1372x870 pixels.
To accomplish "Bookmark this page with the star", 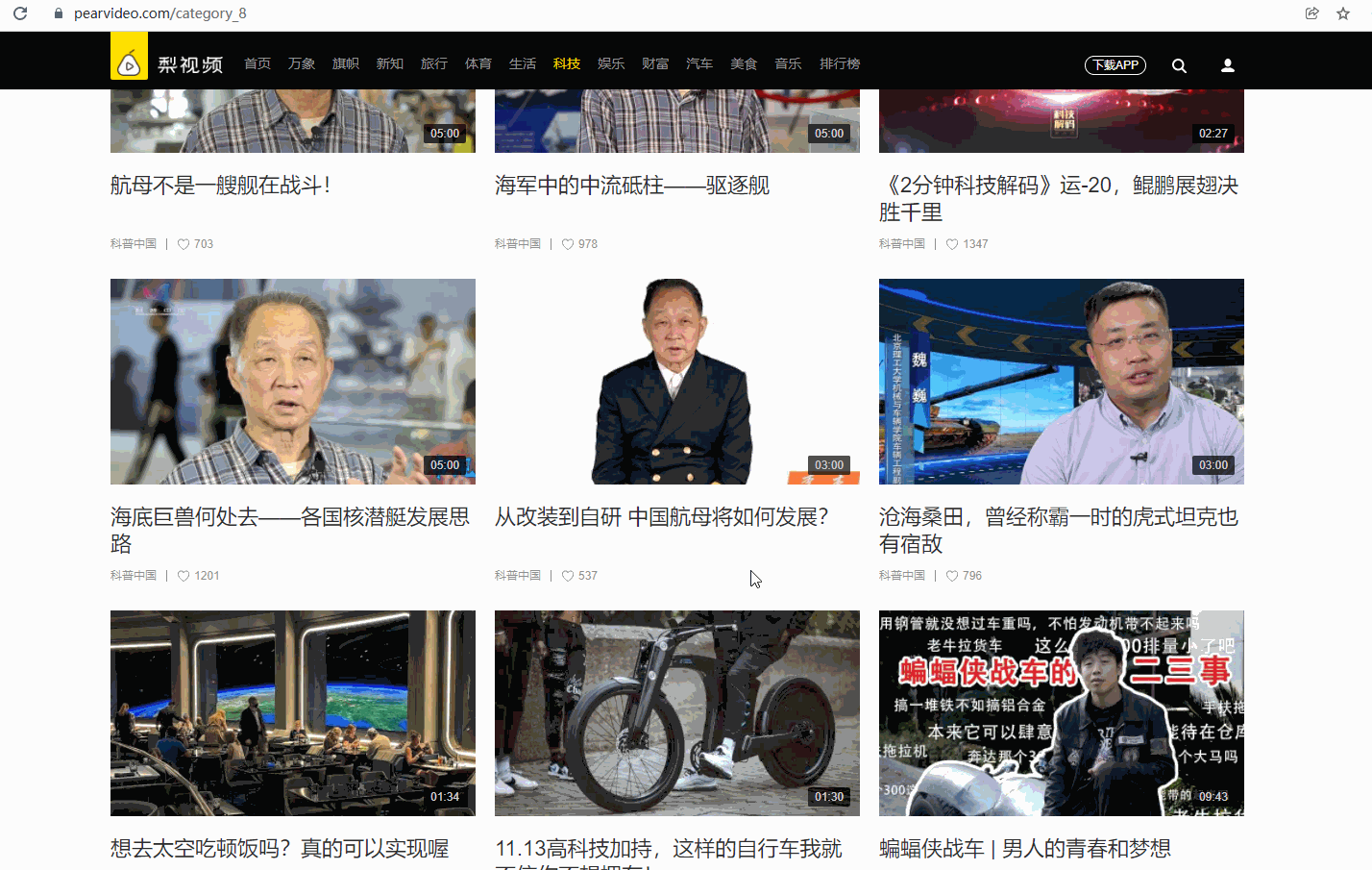I will coord(1343,13).
